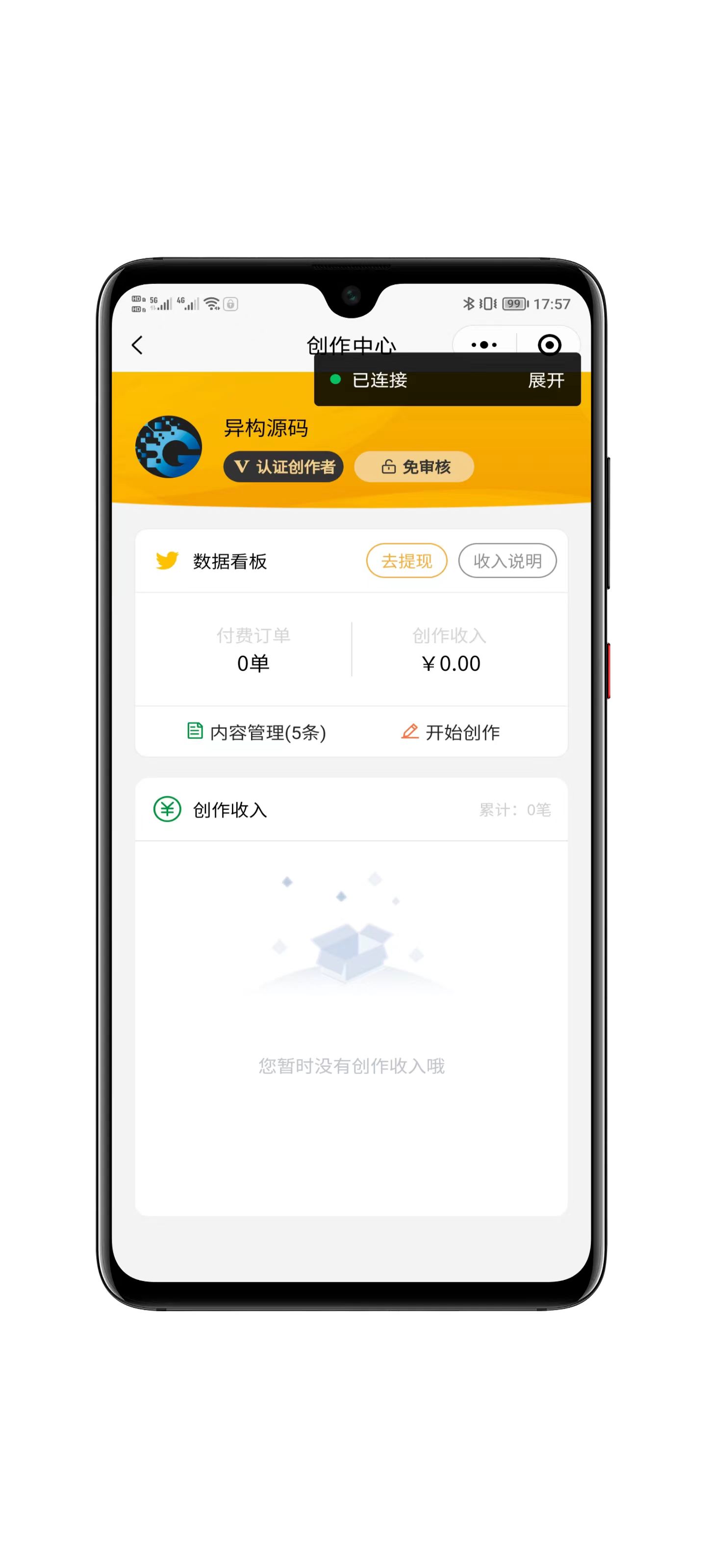Open 收入说明 income explanation
Screen dimensions: 706x1568
(507, 561)
